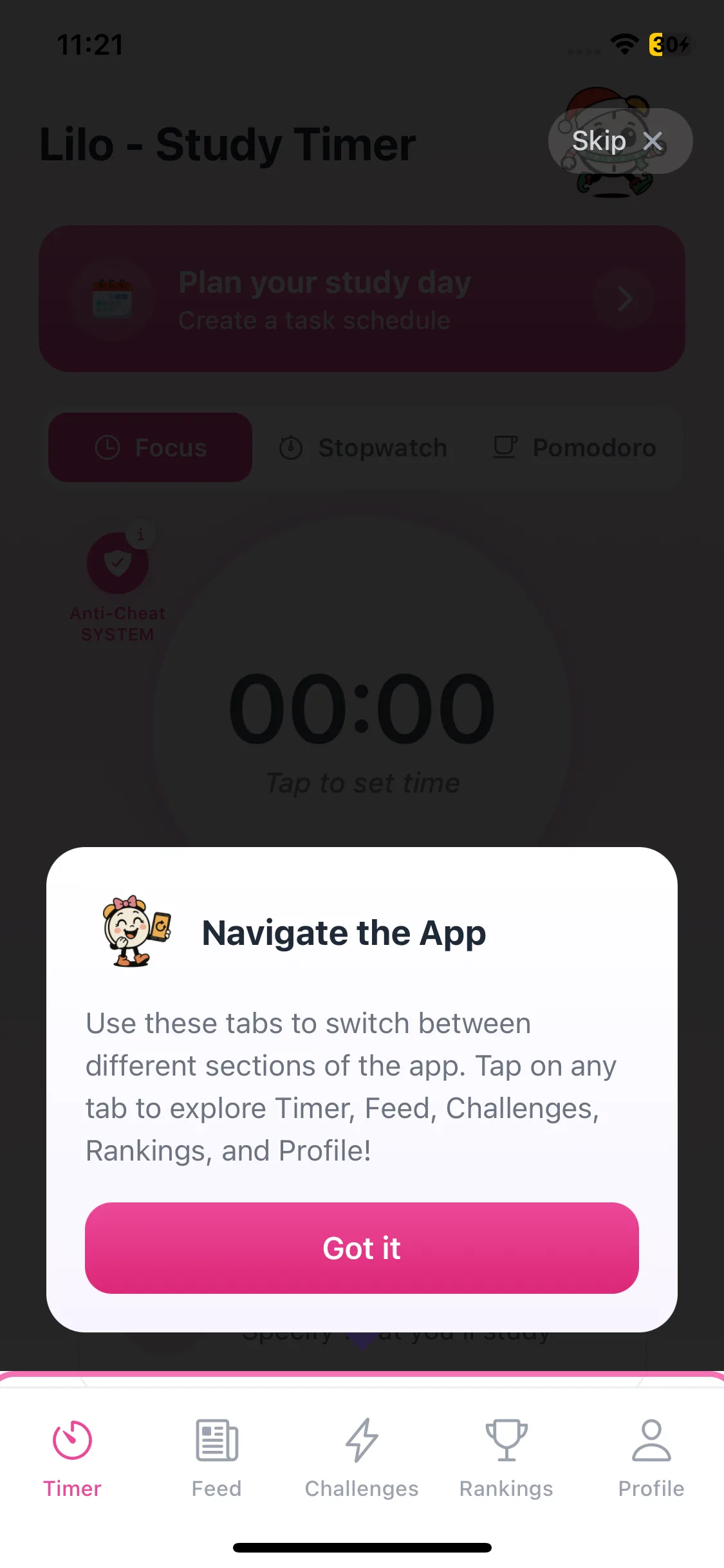Confirm with the Got it button

(x=362, y=1248)
